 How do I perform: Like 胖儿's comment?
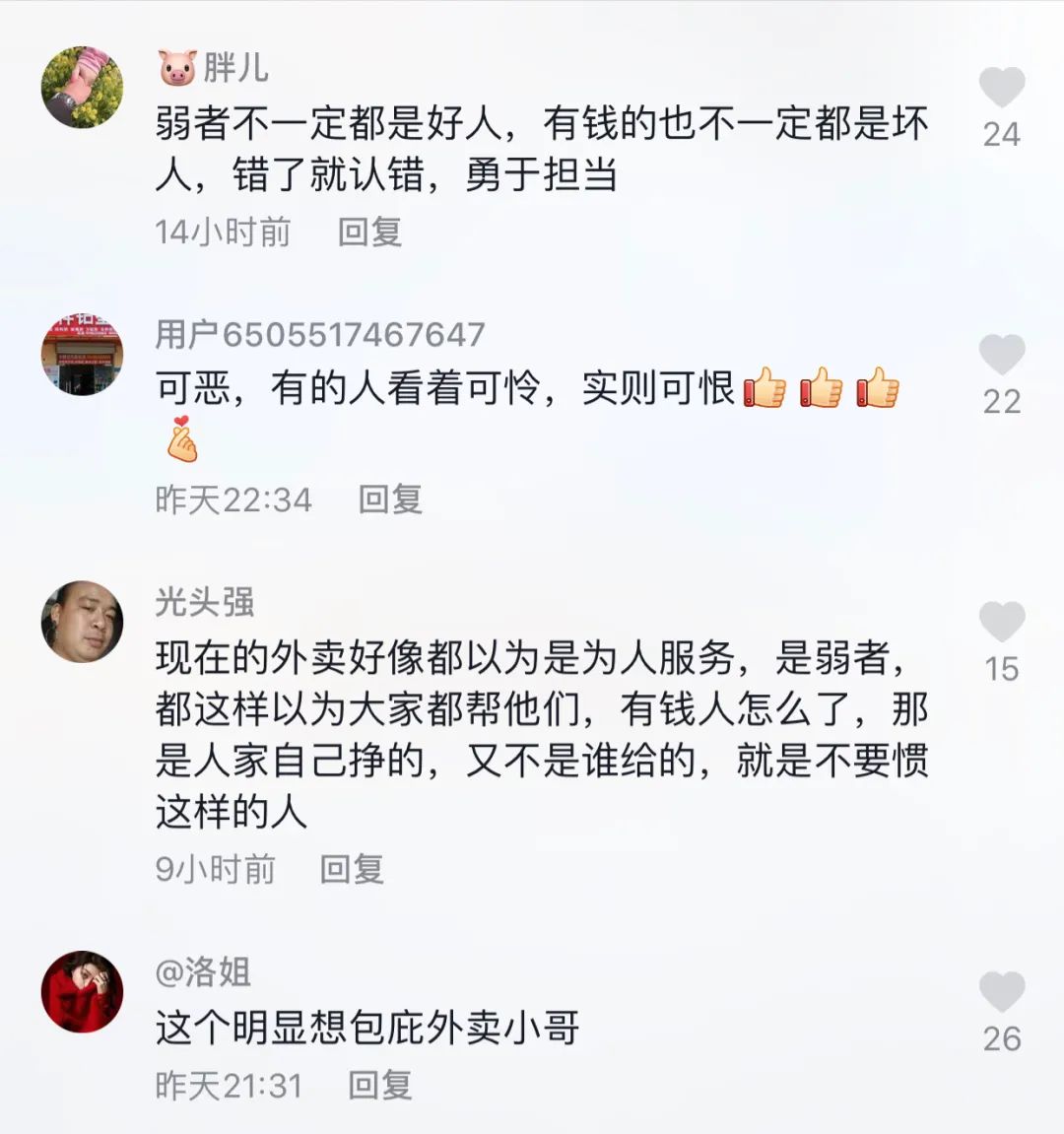pos(1002,88)
